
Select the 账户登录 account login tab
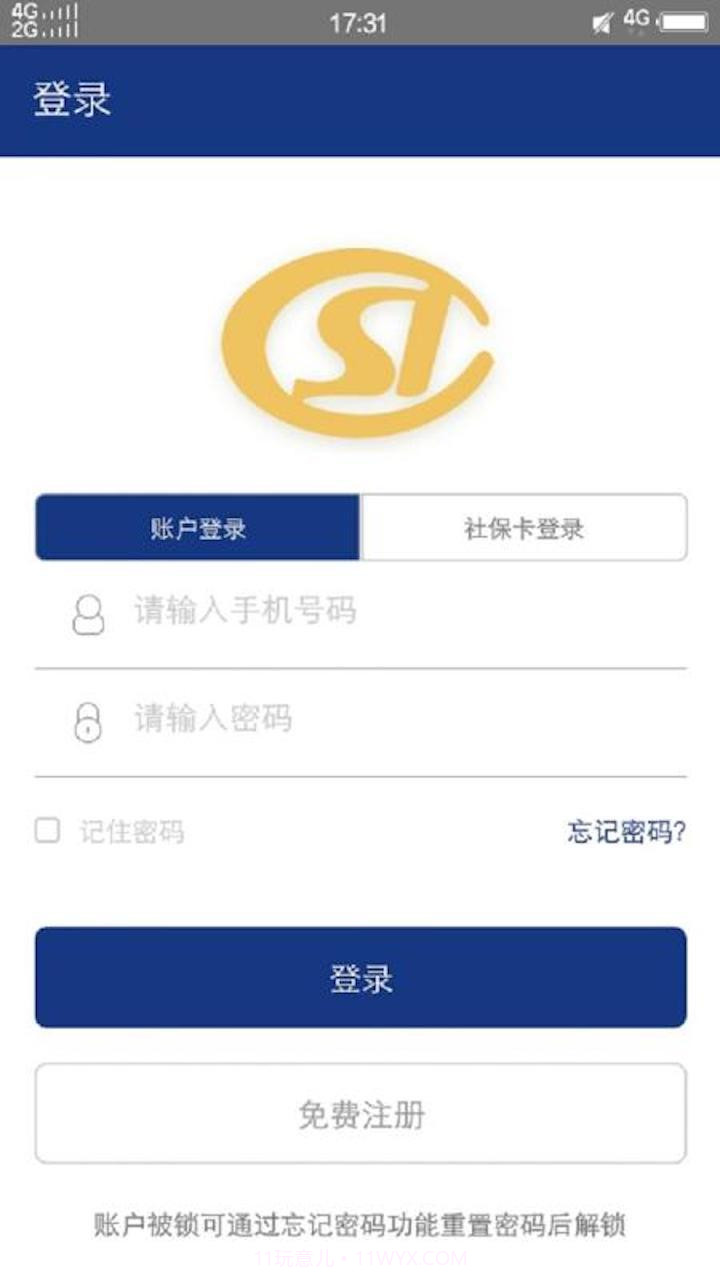pyautogui.click(x=197, y=528)
